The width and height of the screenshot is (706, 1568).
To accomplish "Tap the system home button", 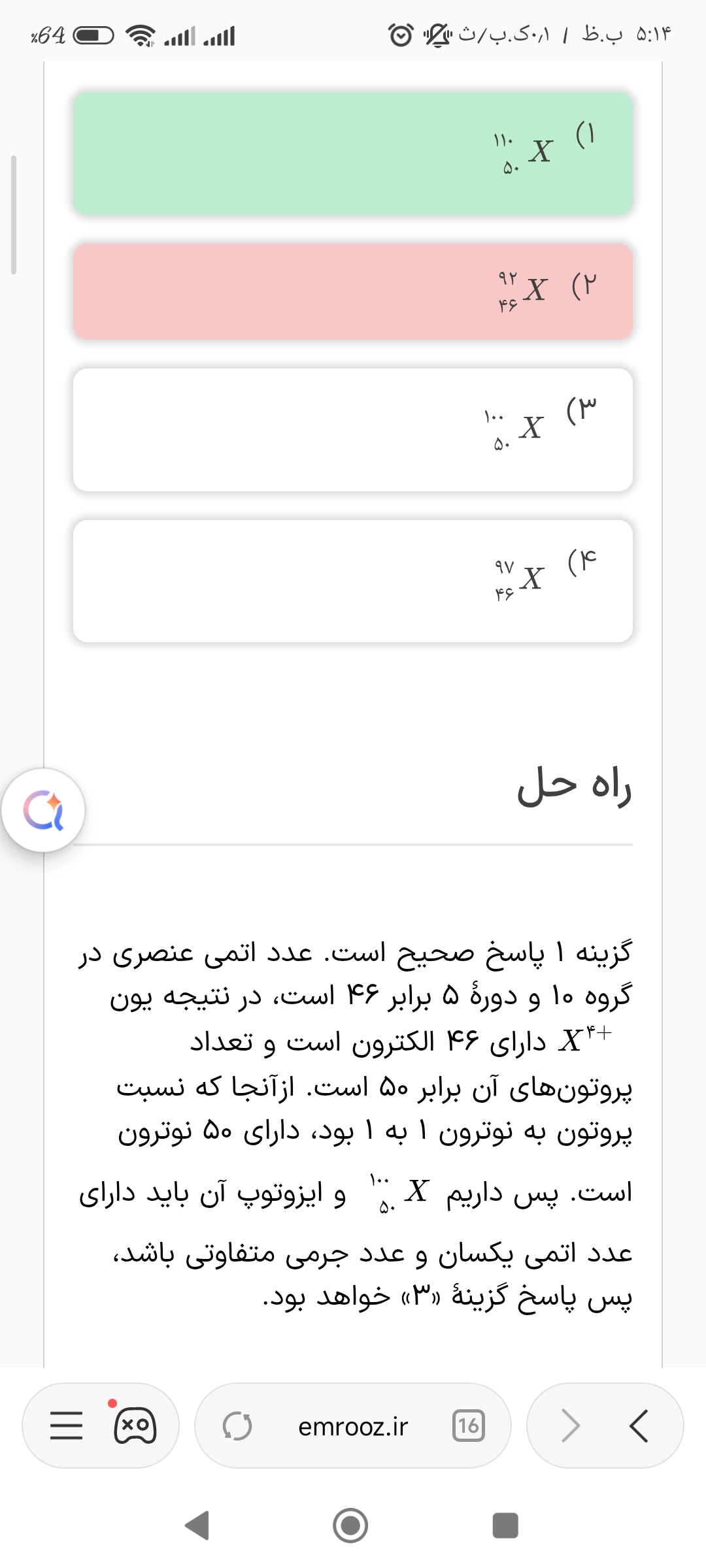I will [350, 1526].
